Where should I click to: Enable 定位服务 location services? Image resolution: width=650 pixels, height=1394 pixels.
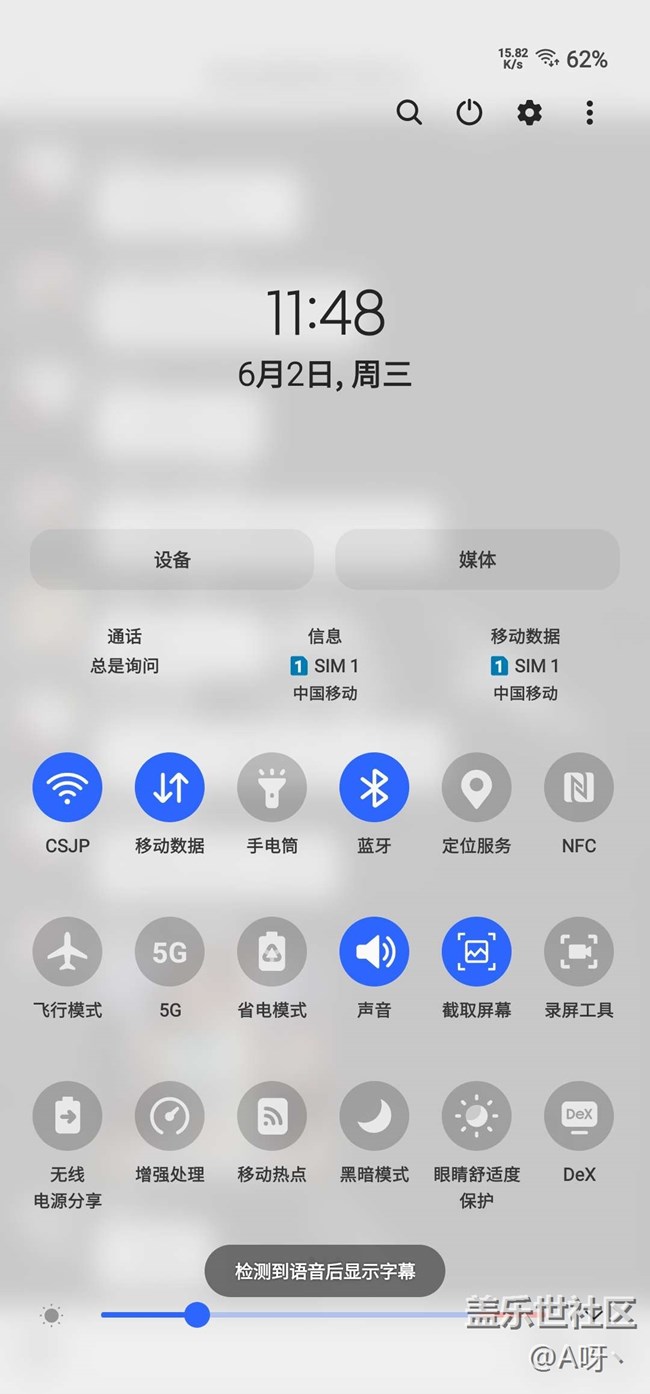(477, 787)
